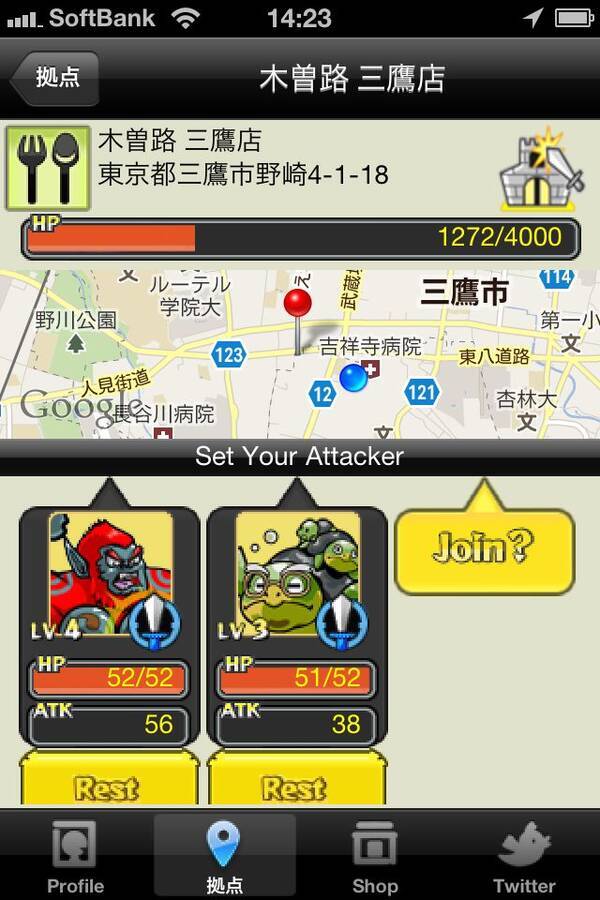Tap the red pin on map
Image resolution: width=600 pixels, height=900 pixels.
[297, 305]
